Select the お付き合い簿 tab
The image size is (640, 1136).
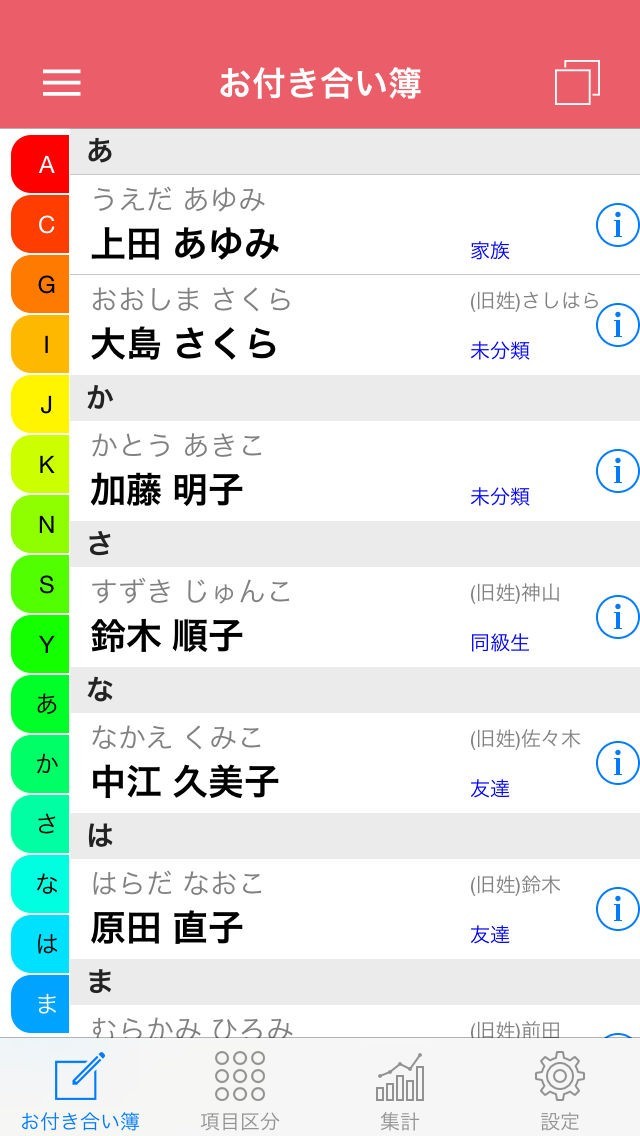(x=80, y=1089)
